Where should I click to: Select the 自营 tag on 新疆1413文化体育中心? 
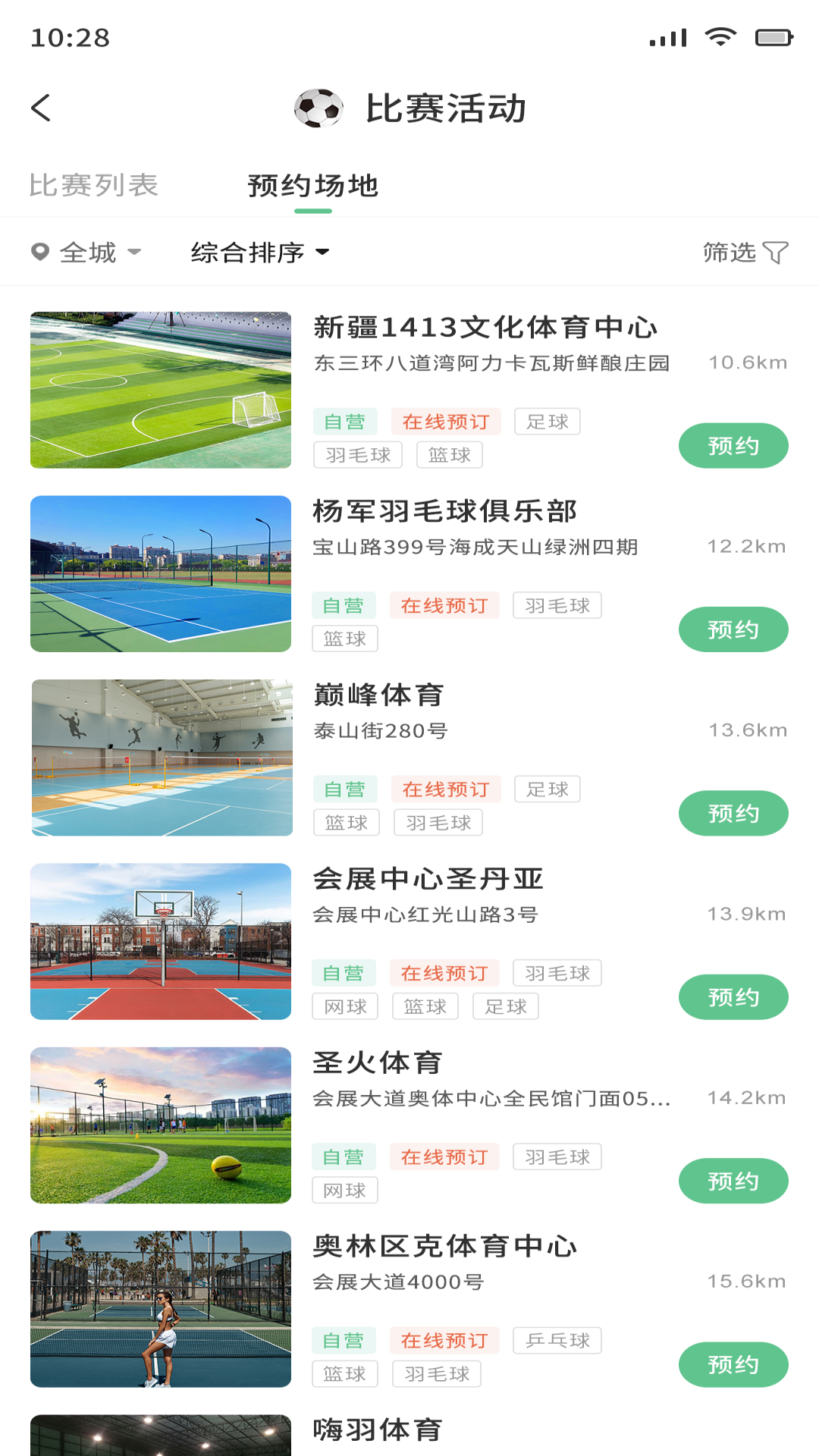[347, 422]
